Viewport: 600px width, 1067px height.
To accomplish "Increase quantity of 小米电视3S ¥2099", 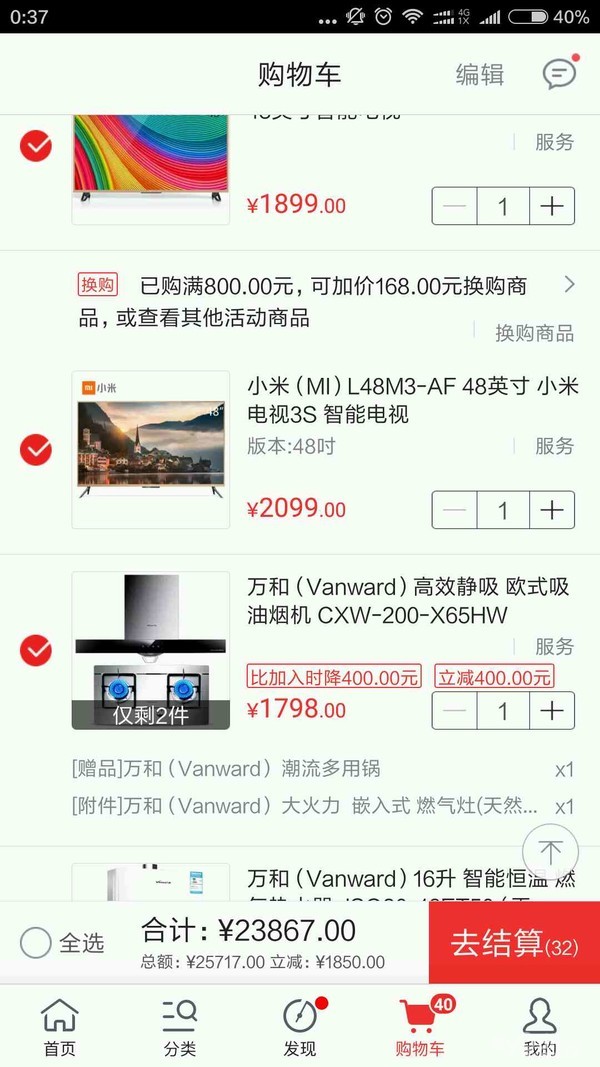I will click(552, 510).
